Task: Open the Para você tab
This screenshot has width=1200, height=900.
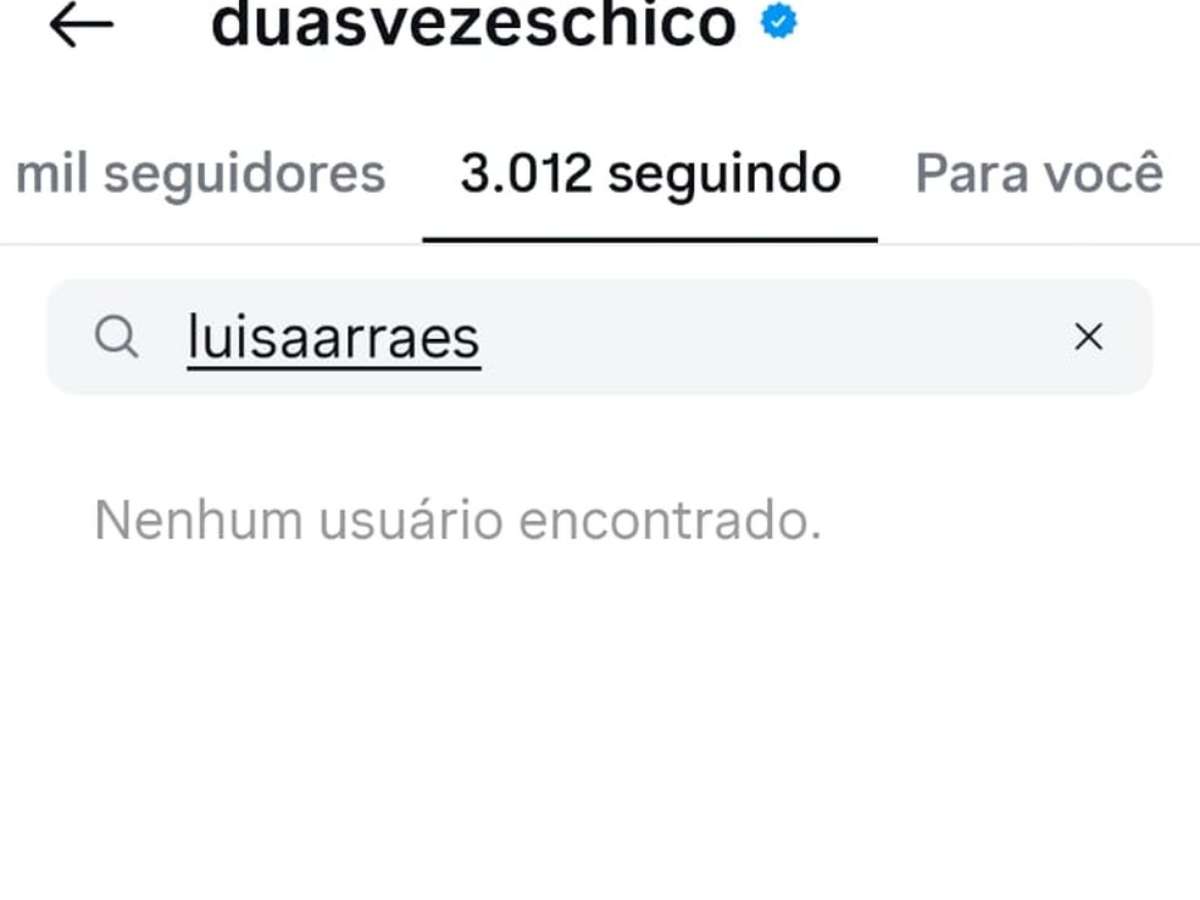Action: pos(1039,174)
